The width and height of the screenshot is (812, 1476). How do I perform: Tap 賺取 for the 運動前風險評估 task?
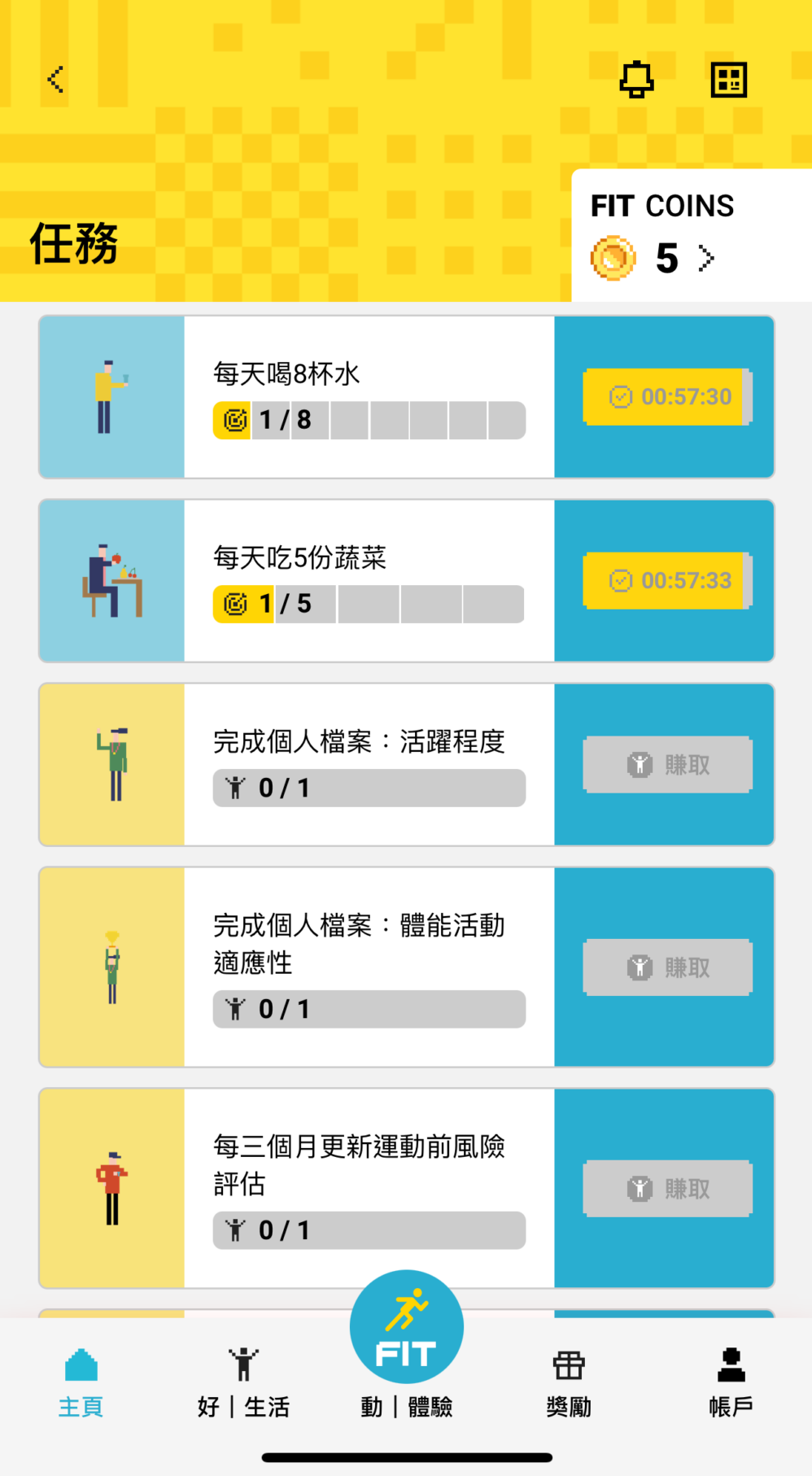coord(667,1189)
